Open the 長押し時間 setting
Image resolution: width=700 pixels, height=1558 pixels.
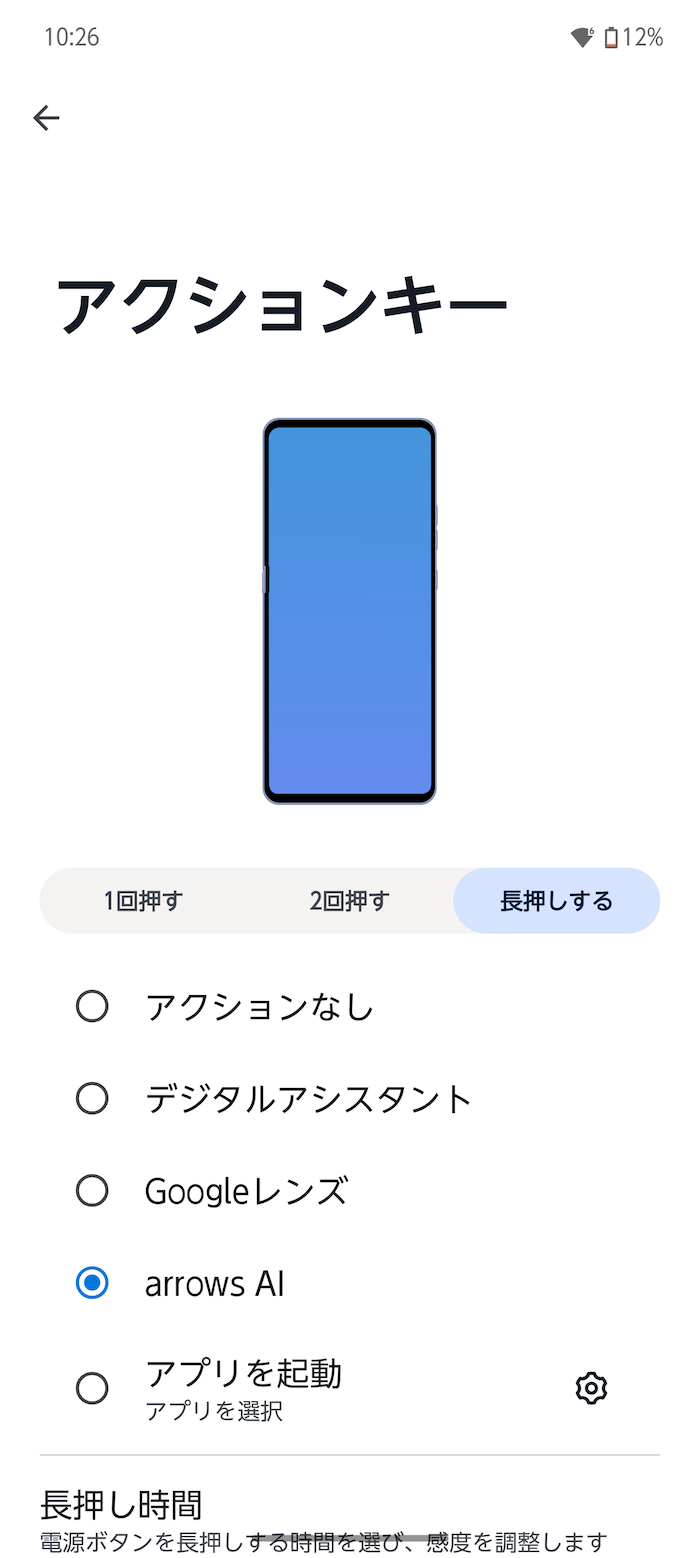click(350, 1516)
